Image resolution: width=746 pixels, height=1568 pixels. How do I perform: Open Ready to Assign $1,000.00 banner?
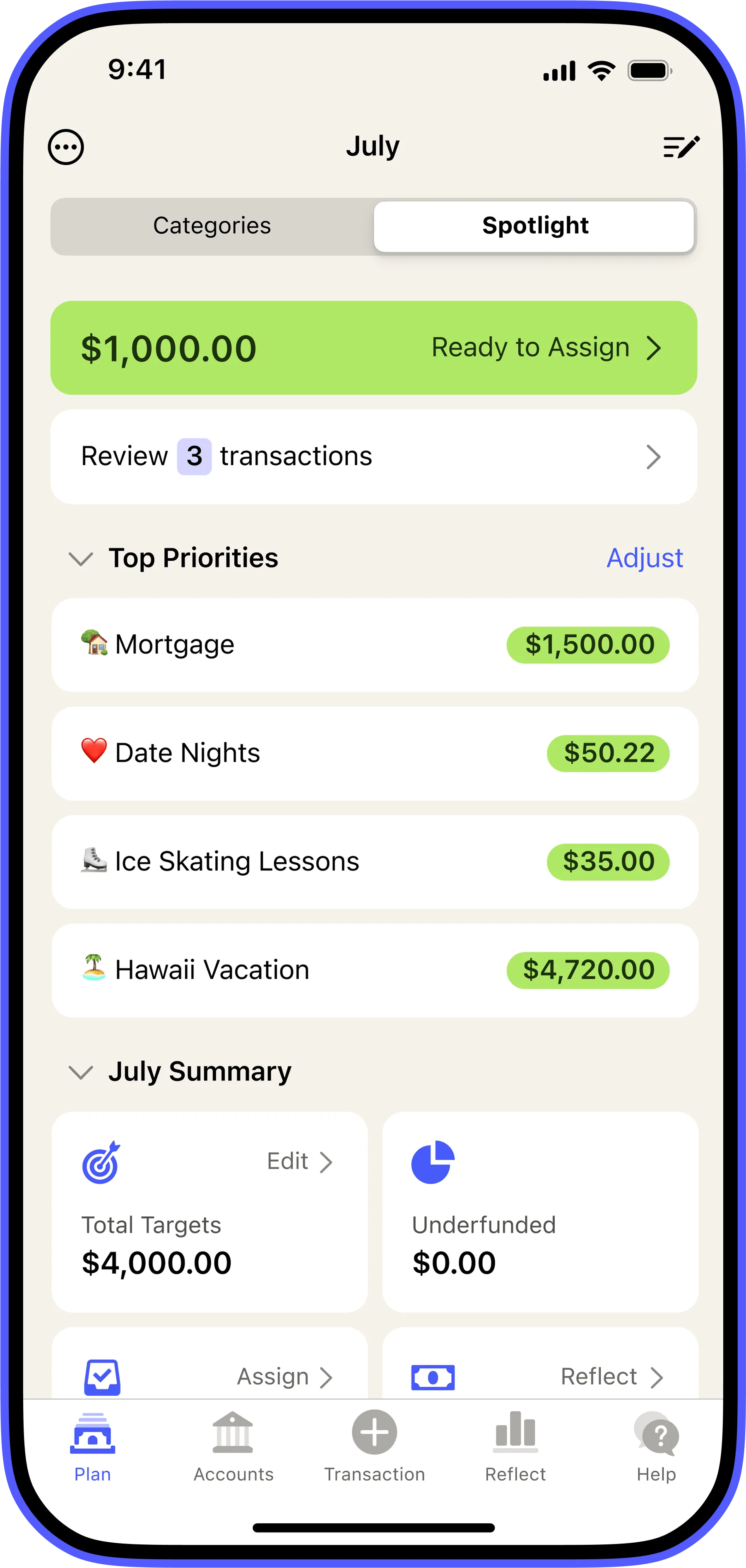point(373,347)
